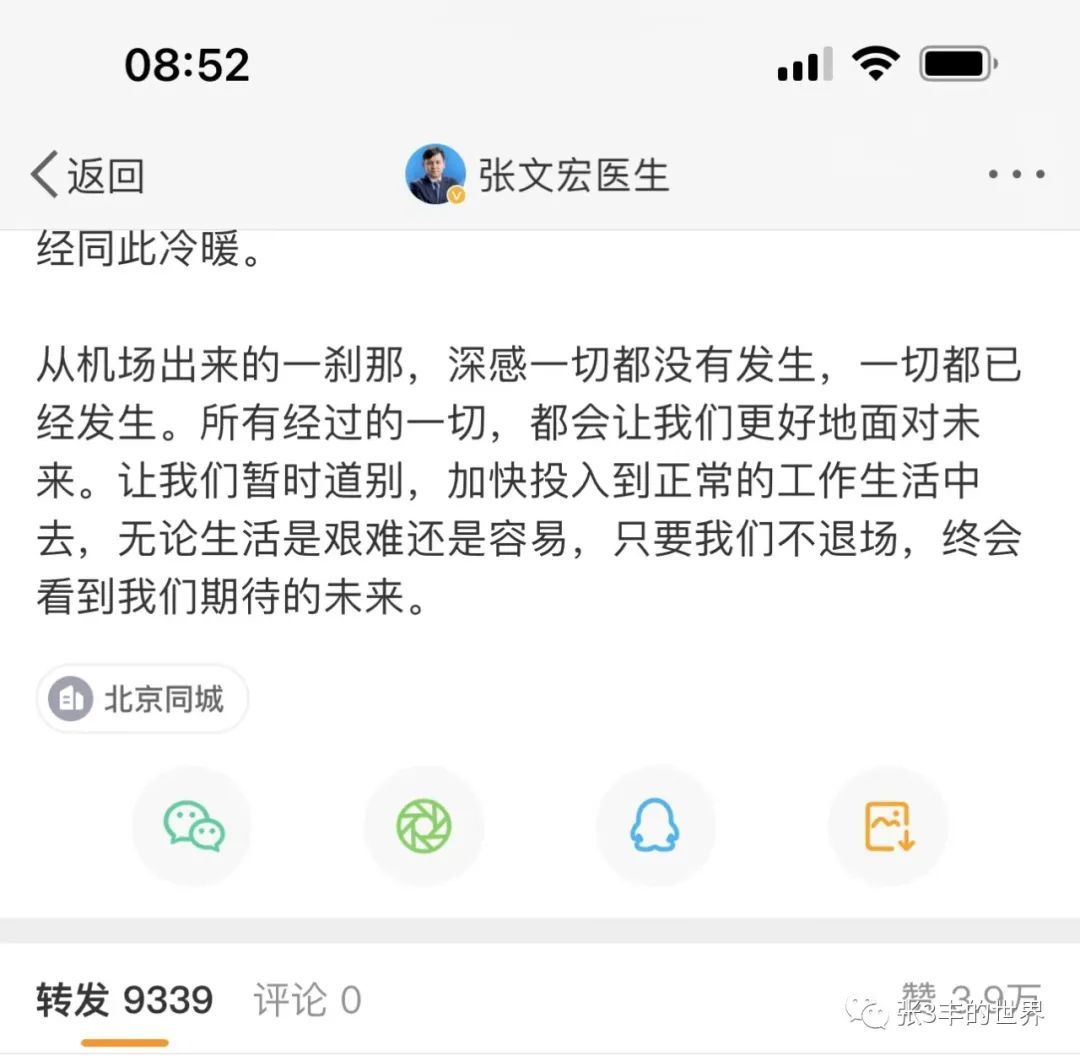The height and width of the screenshot is (1061, 1080).
Task: Open 张文宏医生's profile from the header
Action: pyautogui.click(x=537, y=176)
